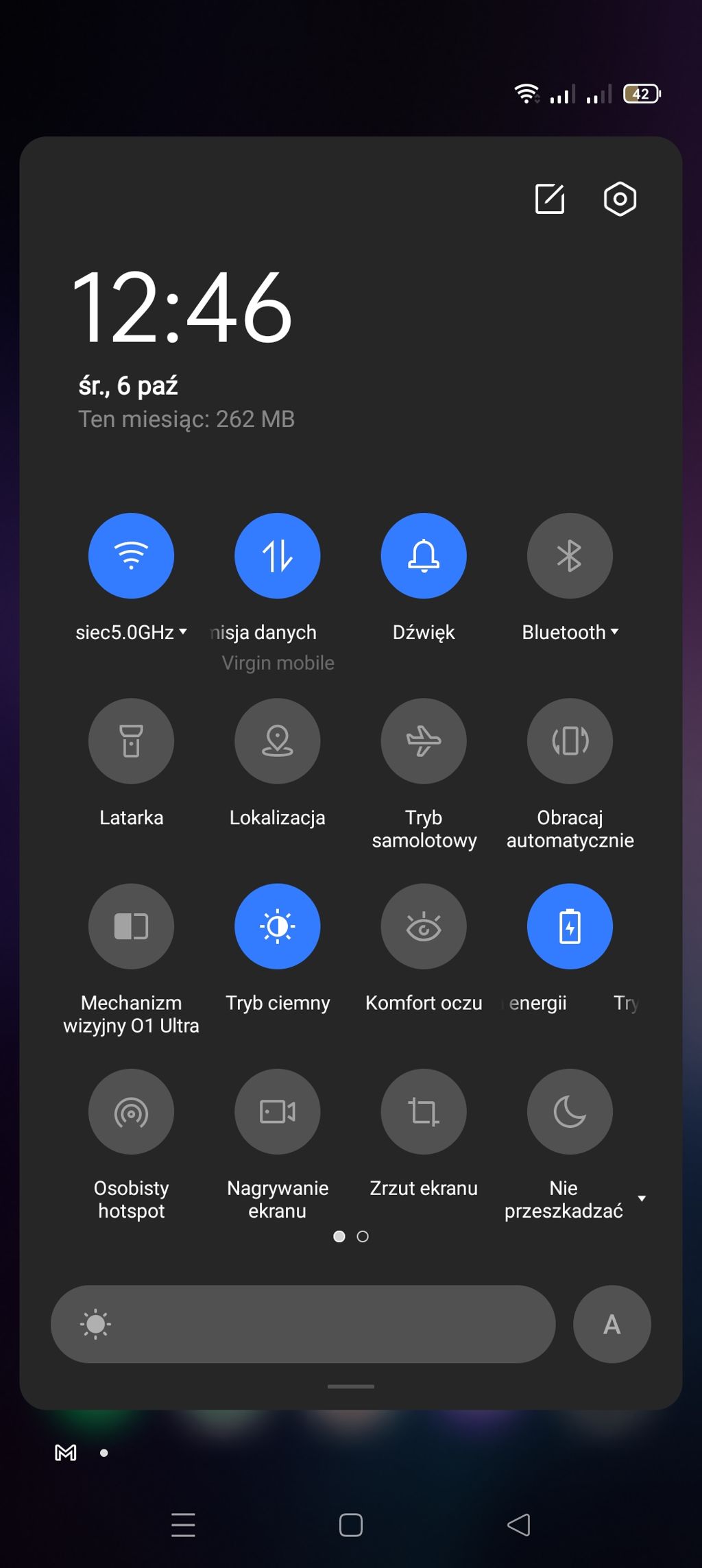This screenshot has height=1568, width=702.
Task: Switch on the Latarka flashlight
Action: tap(131, 740)
